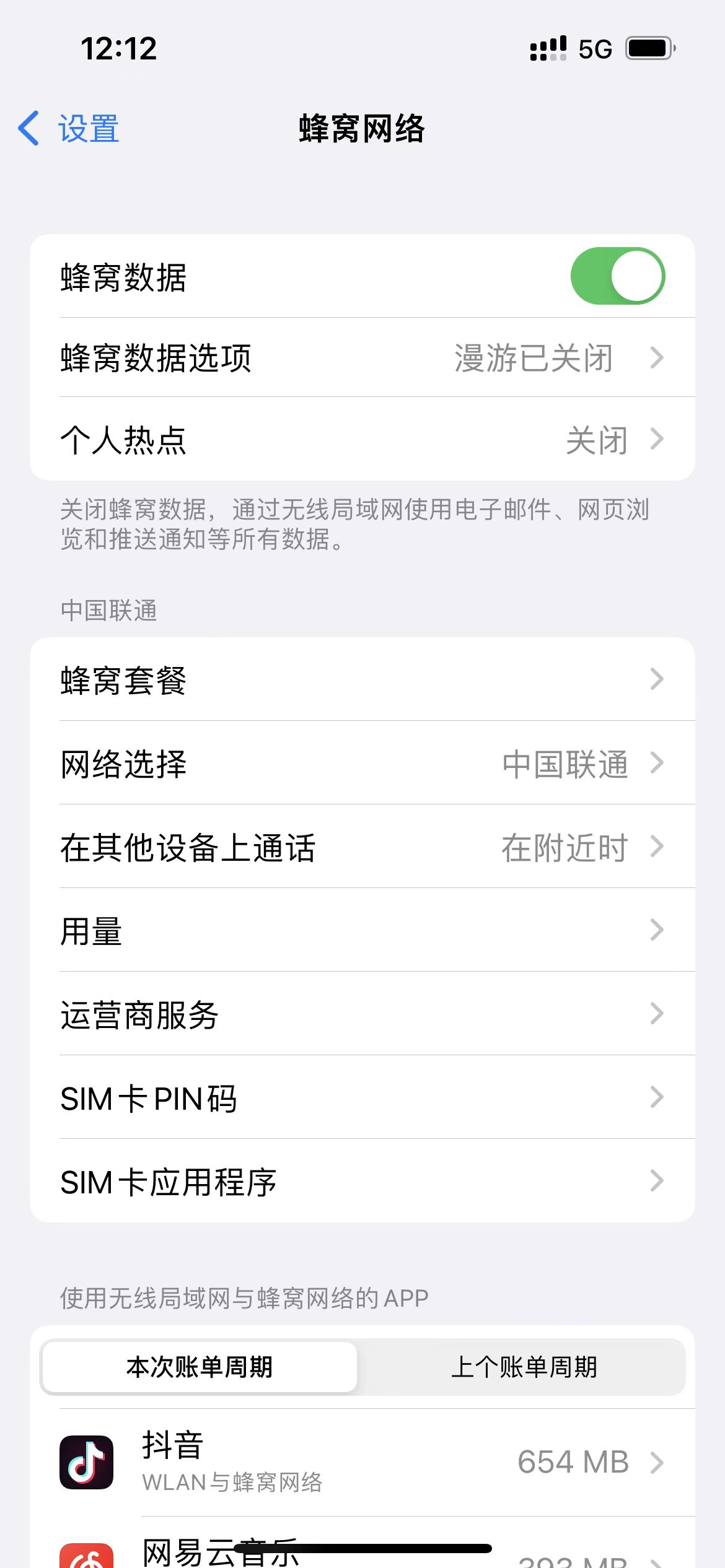Open SIM卡PIN码 settings

click(362, 1097)
